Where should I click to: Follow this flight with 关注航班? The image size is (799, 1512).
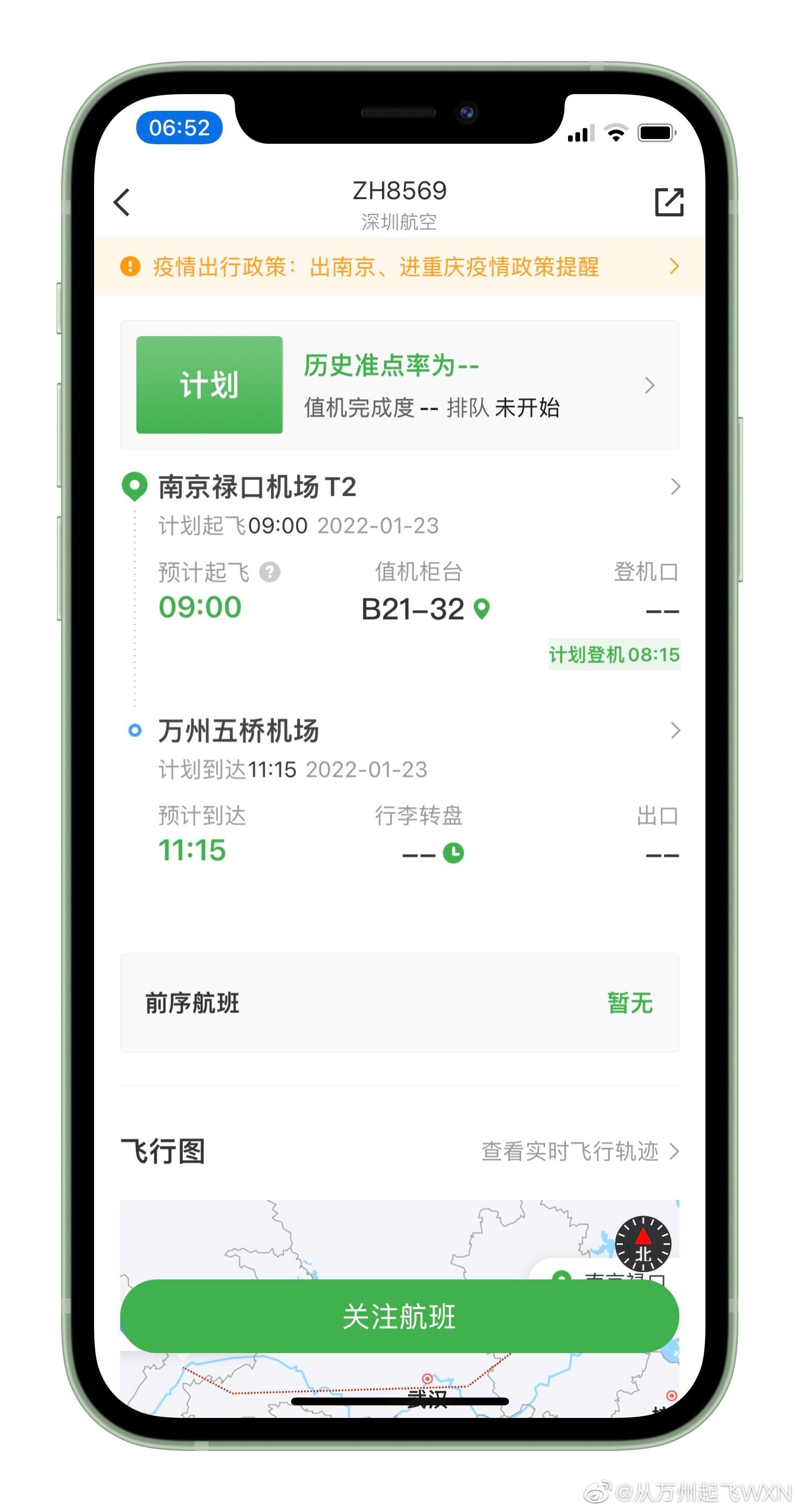point(399,1316)
